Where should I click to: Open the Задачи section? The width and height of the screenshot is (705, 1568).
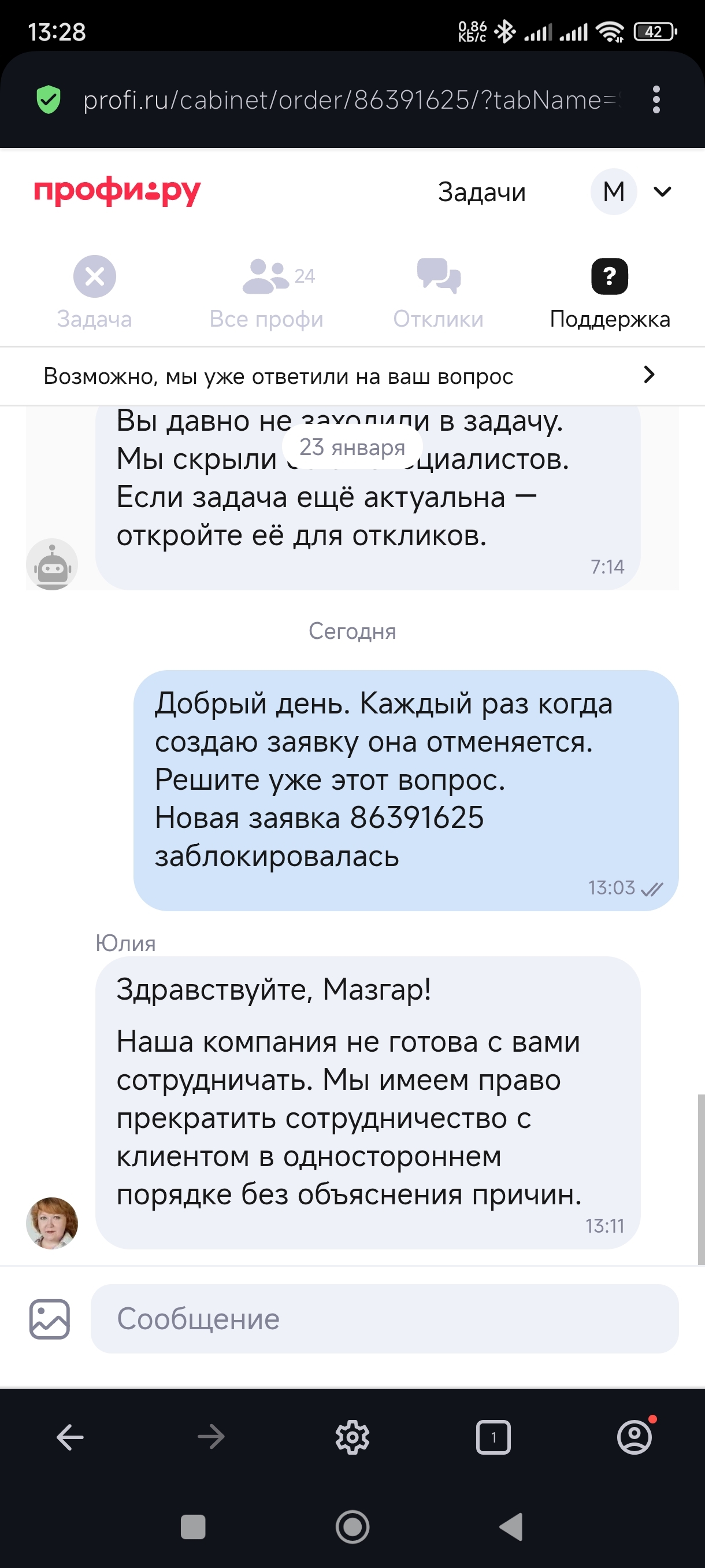[481, 193]
